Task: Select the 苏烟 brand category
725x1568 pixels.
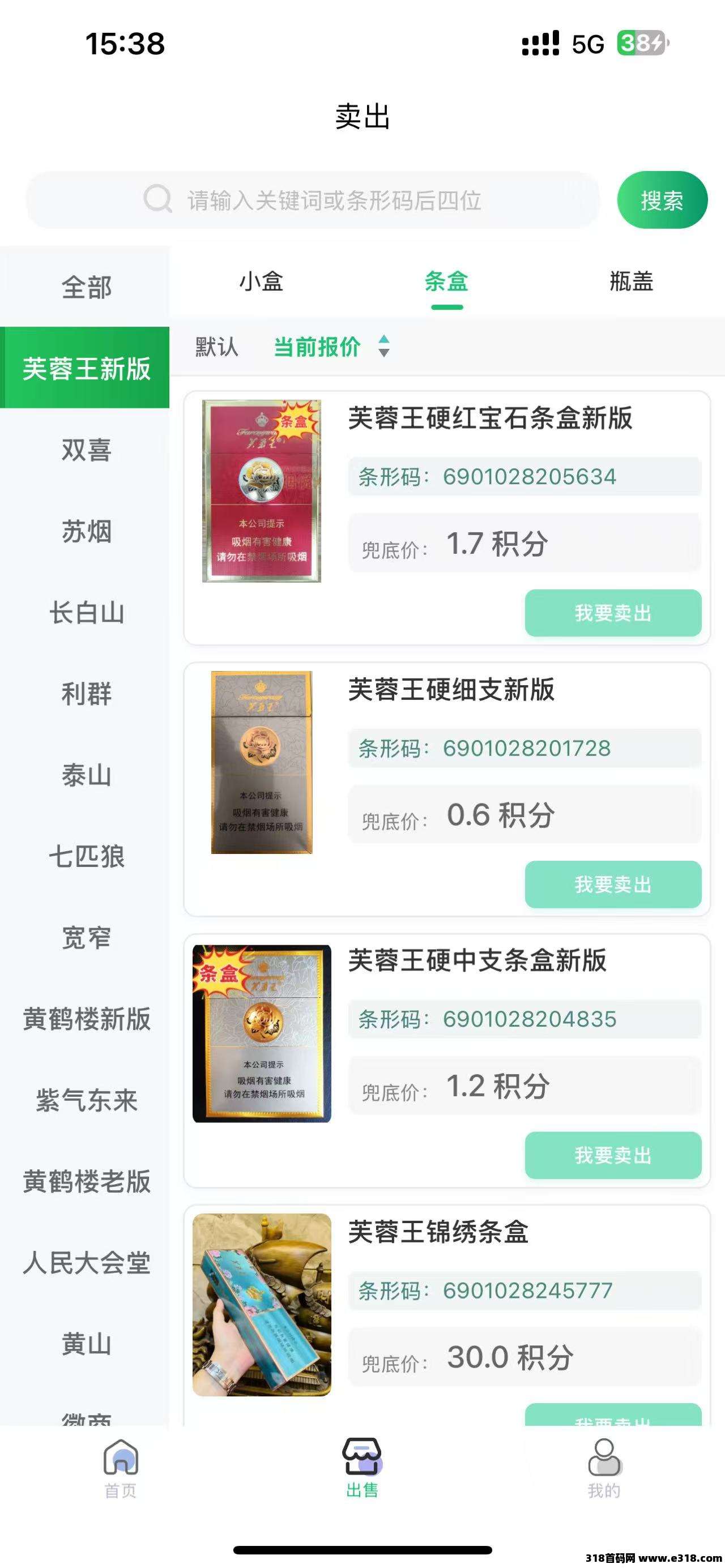Action: point(86,531)
